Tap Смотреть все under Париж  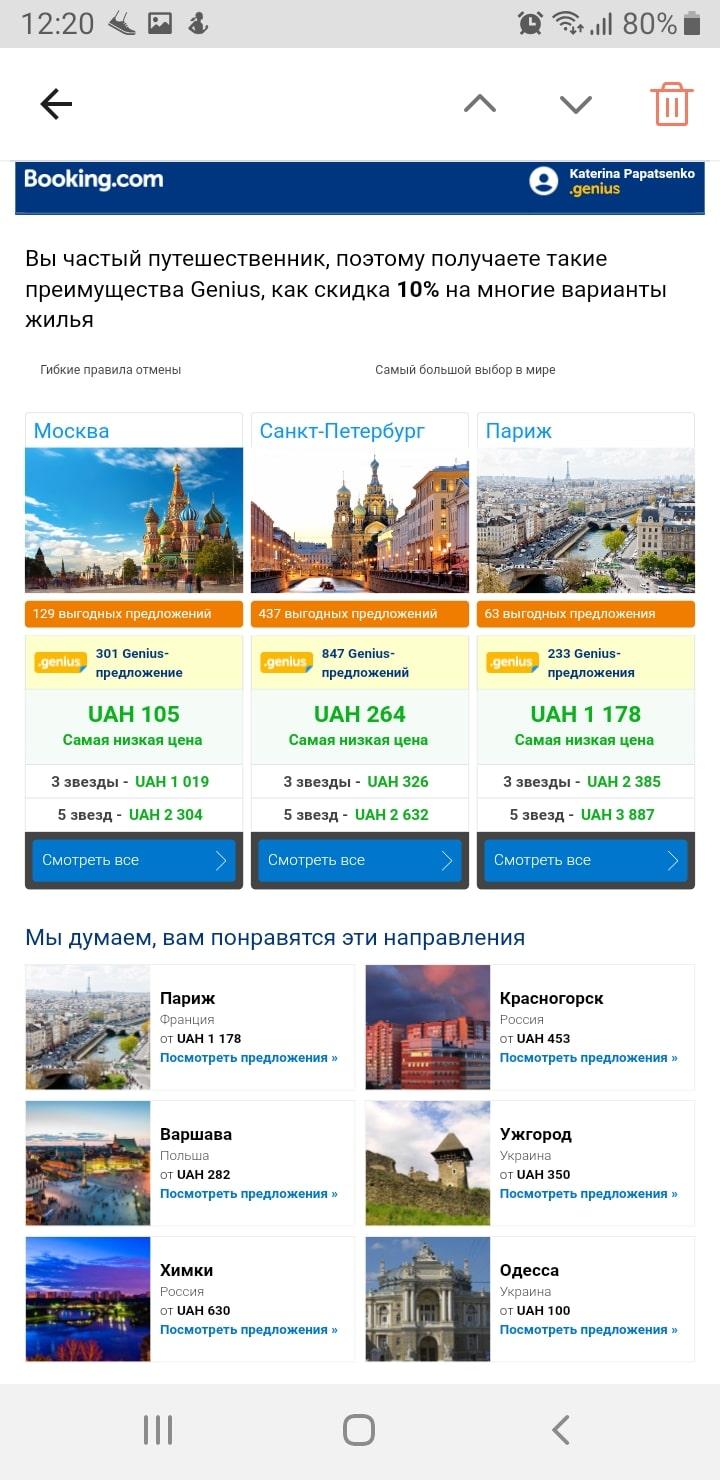(586, 860)
